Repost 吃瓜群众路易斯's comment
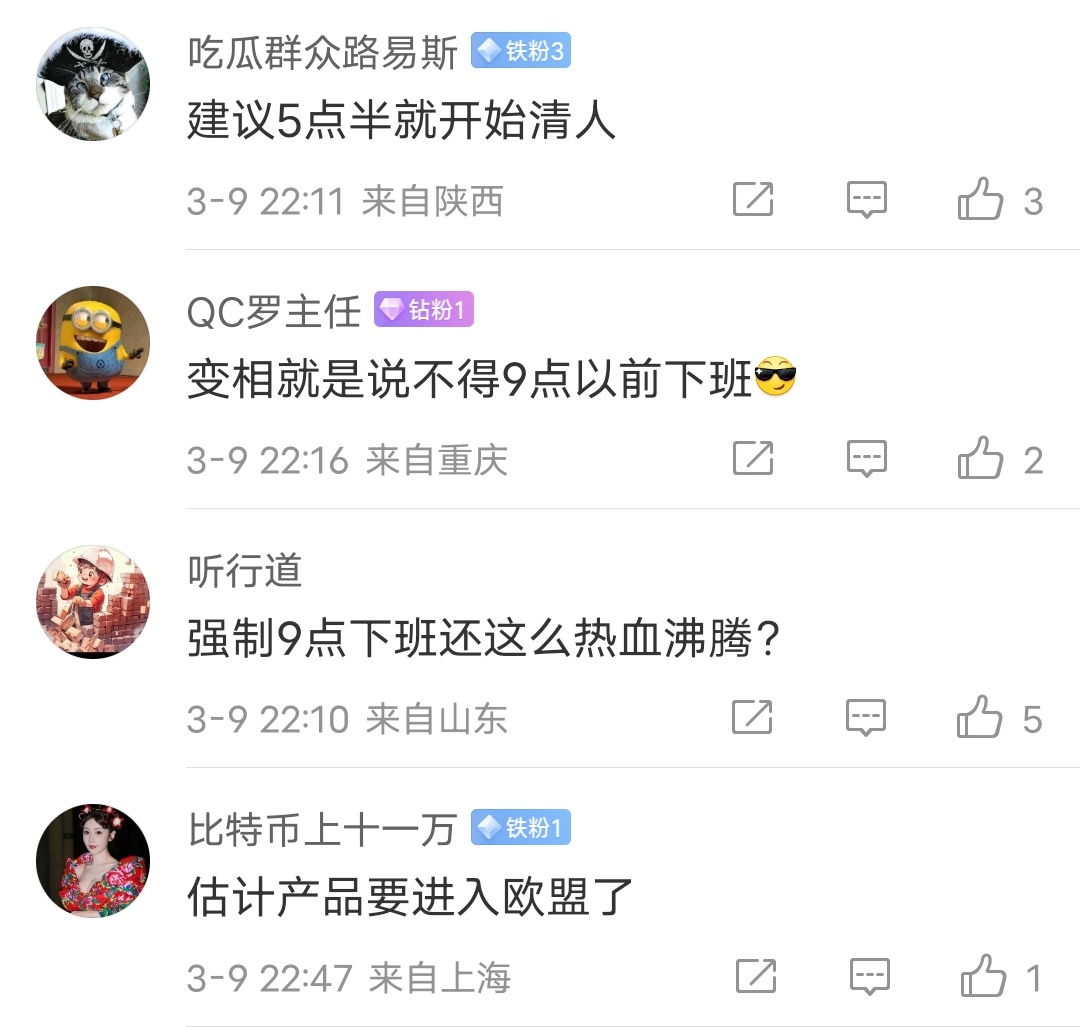 click(753, 199)
